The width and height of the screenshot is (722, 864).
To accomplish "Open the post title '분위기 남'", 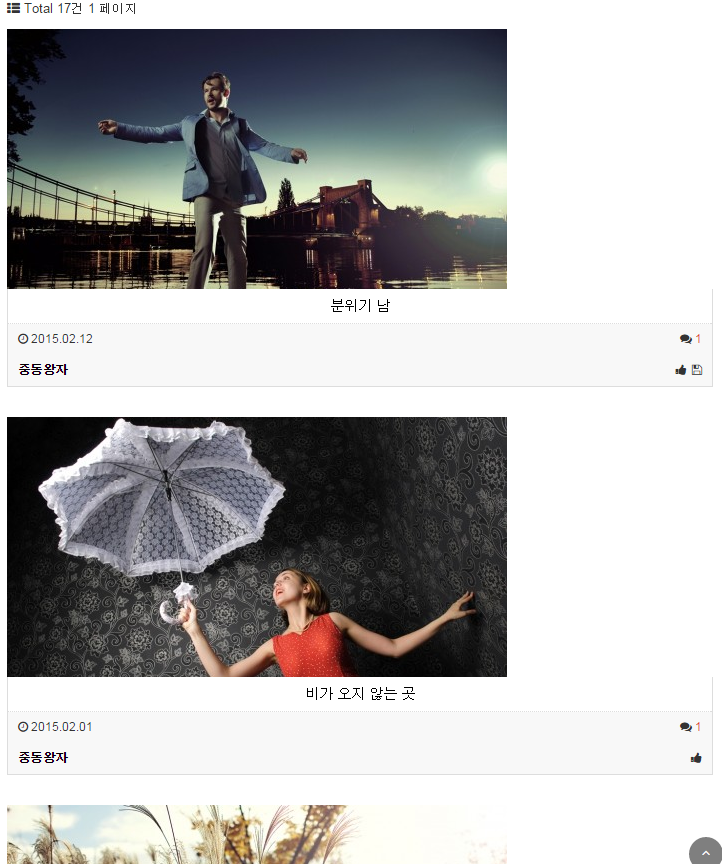I will (x=360, y=306).
